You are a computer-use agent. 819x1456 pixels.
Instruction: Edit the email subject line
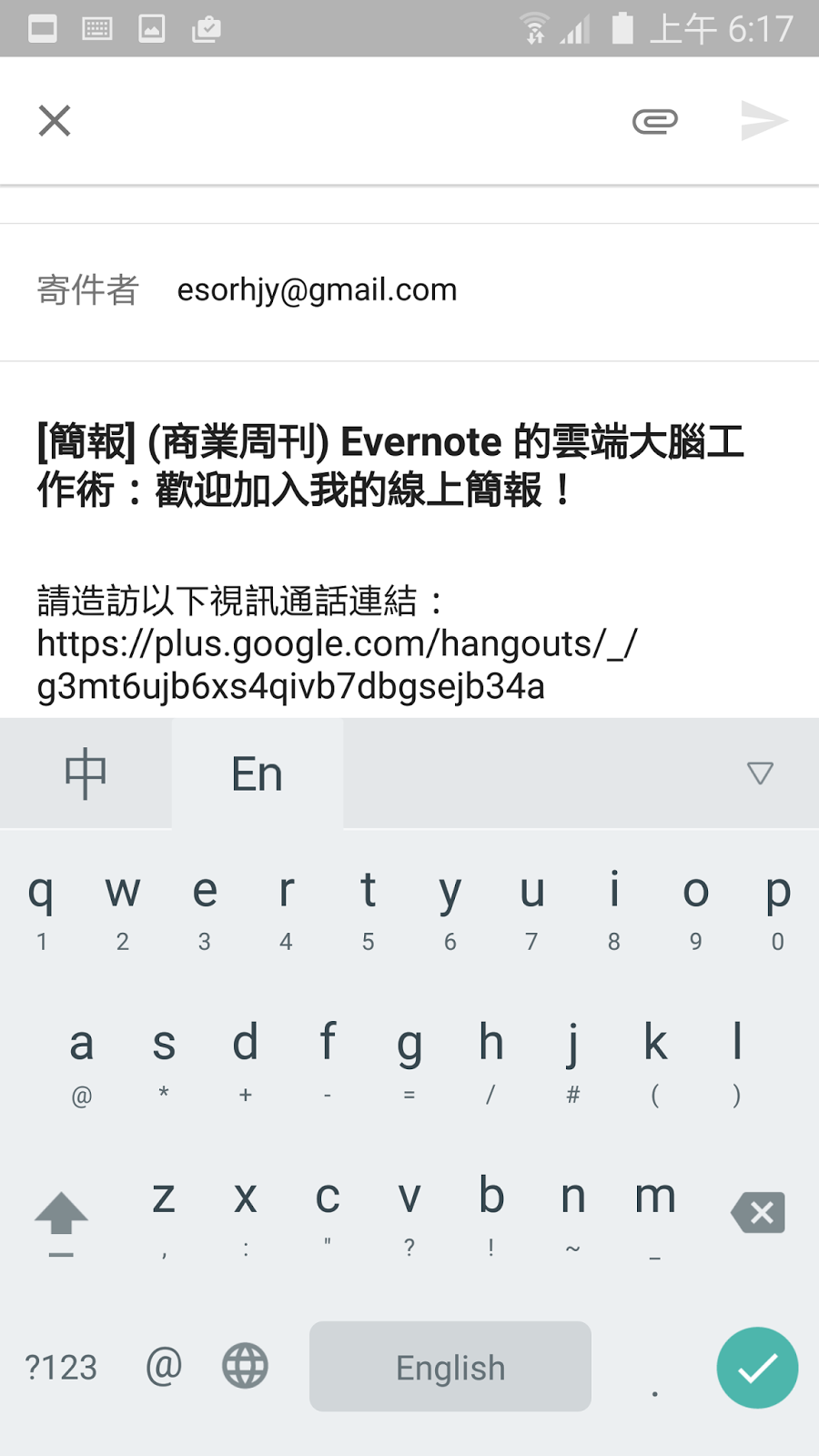coord(391,465)
